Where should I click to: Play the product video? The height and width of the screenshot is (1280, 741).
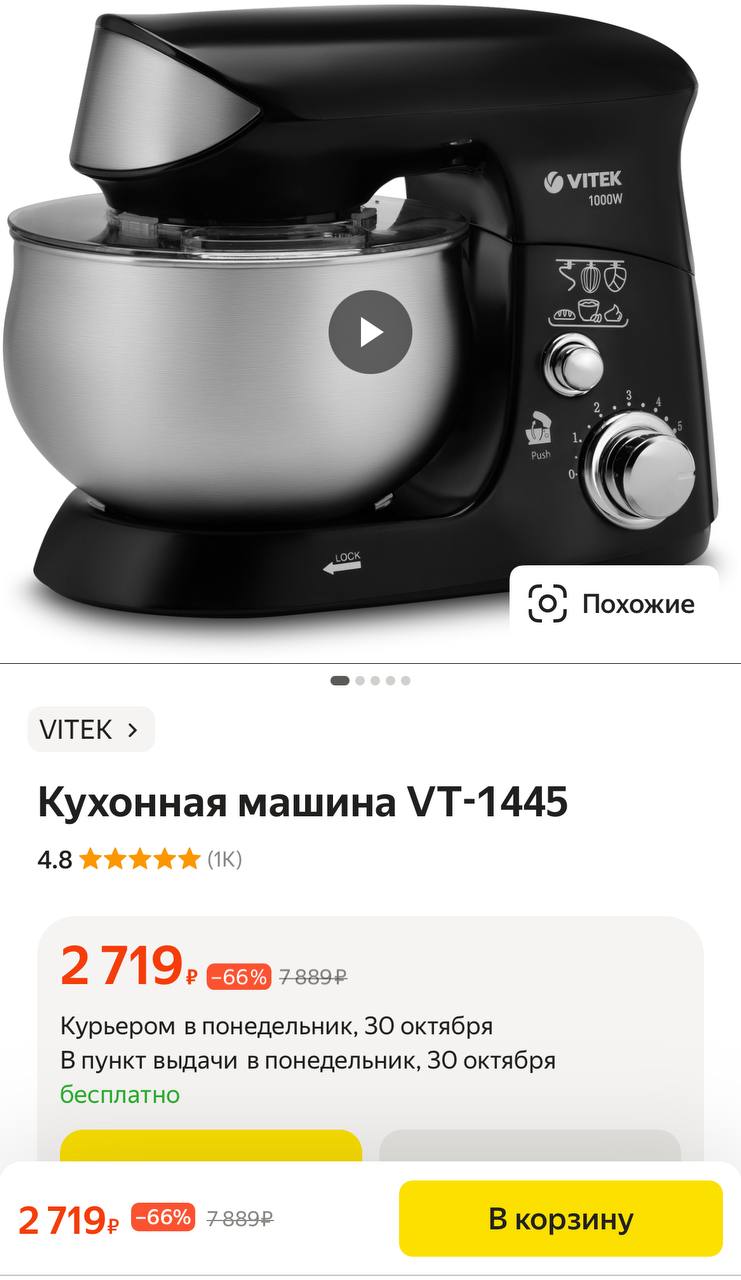tap(370, 332)
